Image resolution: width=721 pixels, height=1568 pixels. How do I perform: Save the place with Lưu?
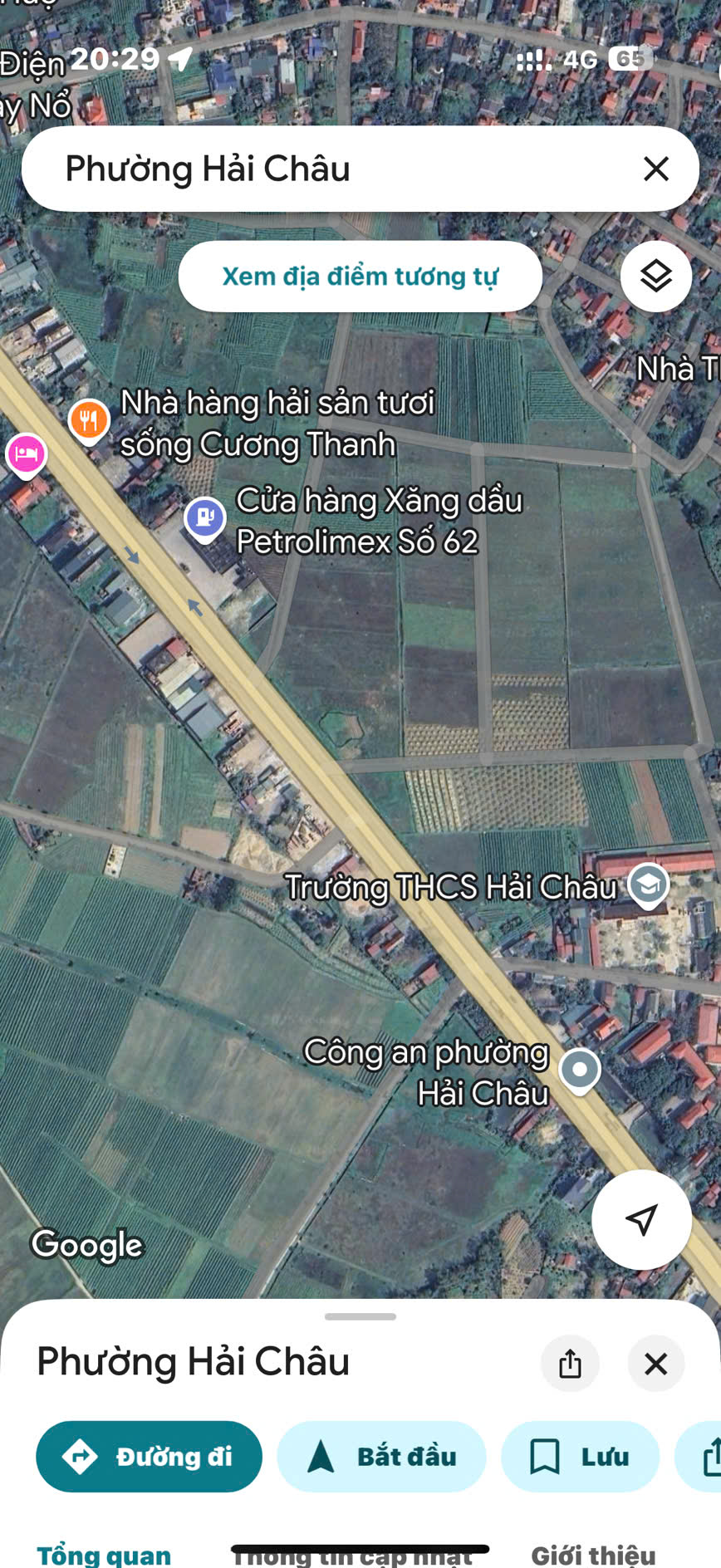(580, 1457)
